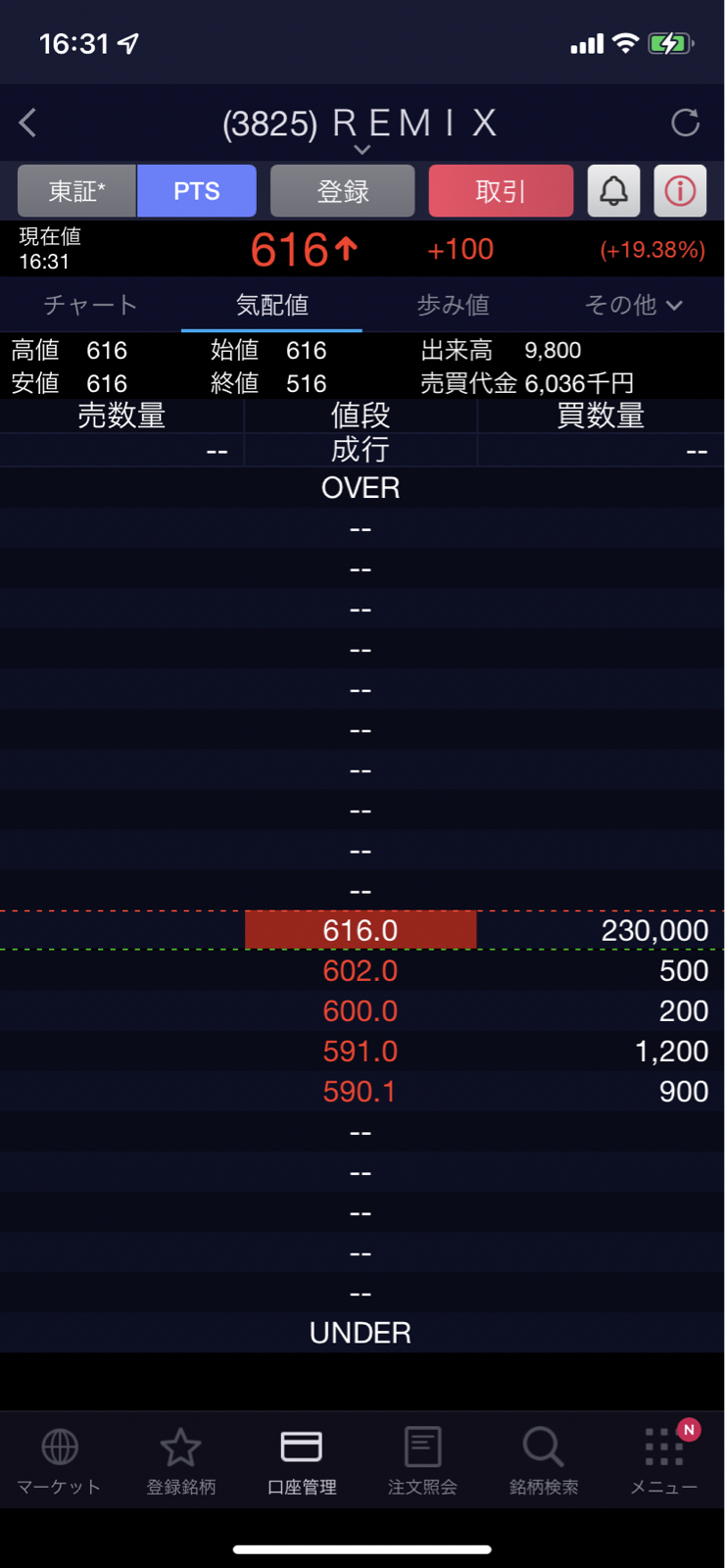Expand the stock selector chevron under REMIX

click(x=362, y=150)
